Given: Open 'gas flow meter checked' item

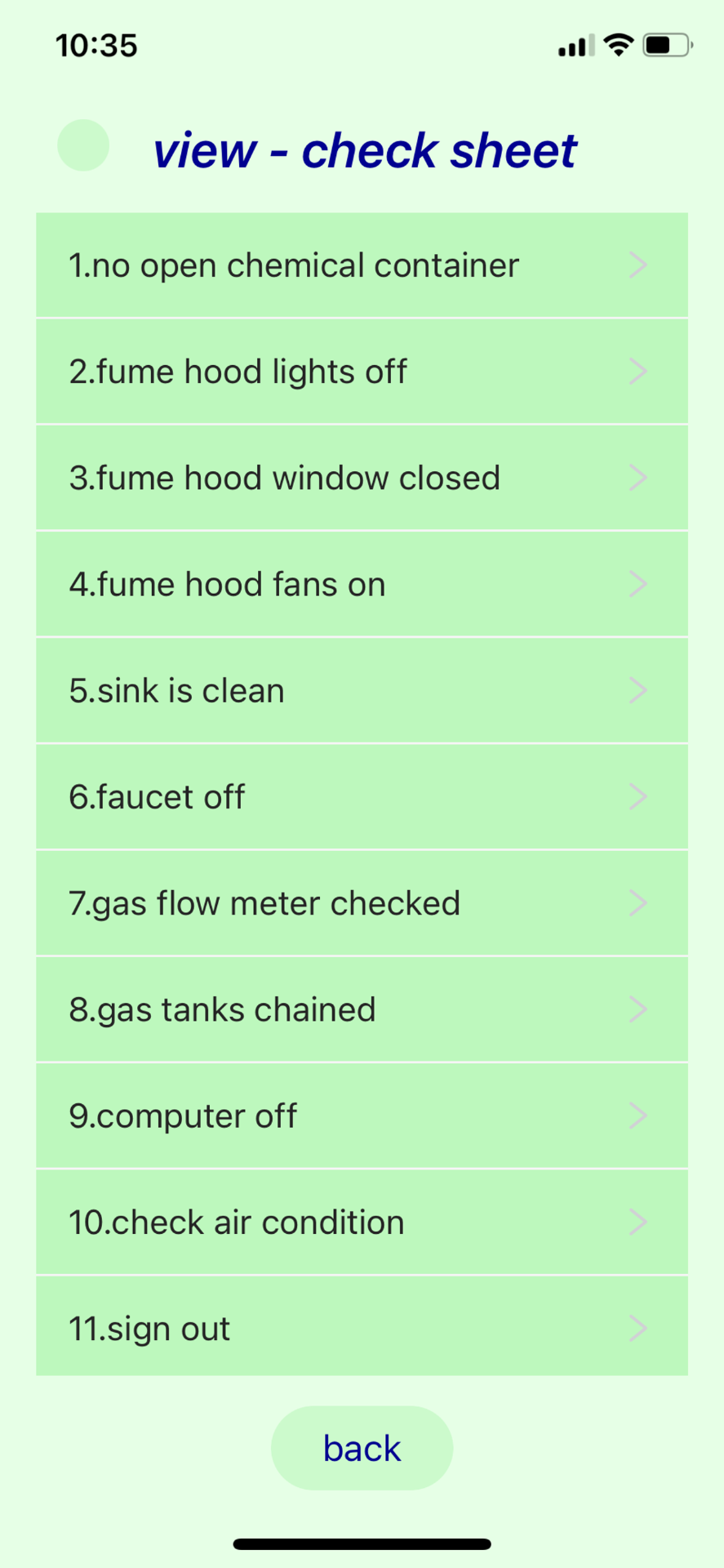Looking at the screenshot, I should 362,903.
